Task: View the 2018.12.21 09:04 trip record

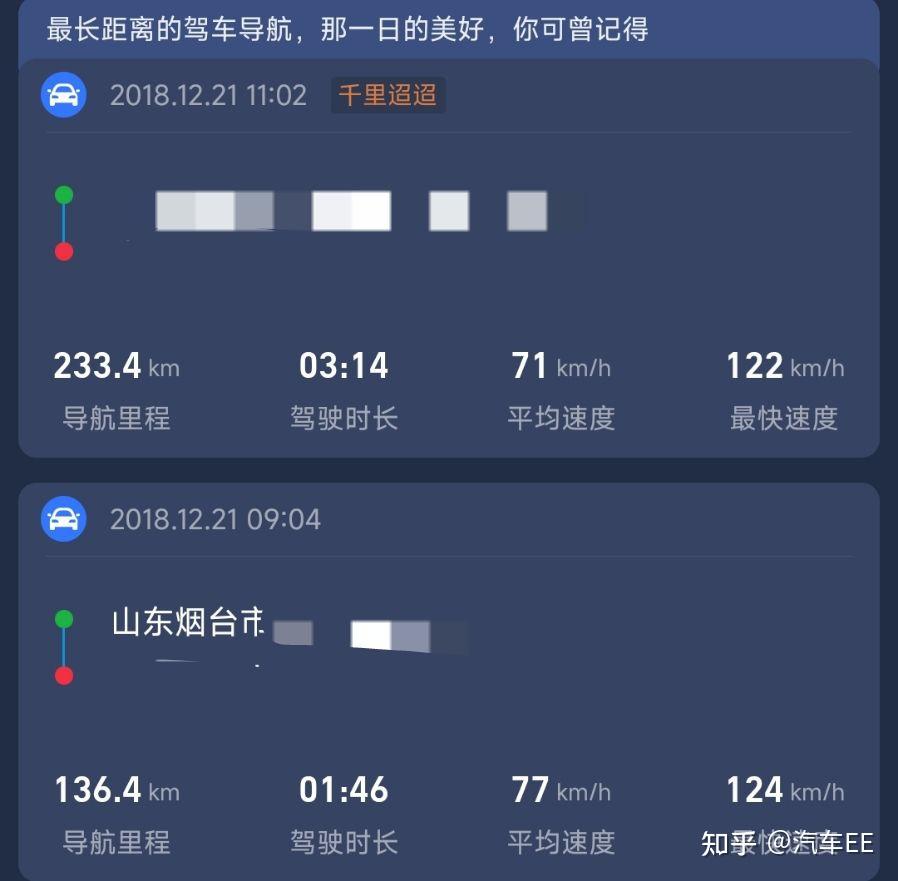Action: pos(448,680)
